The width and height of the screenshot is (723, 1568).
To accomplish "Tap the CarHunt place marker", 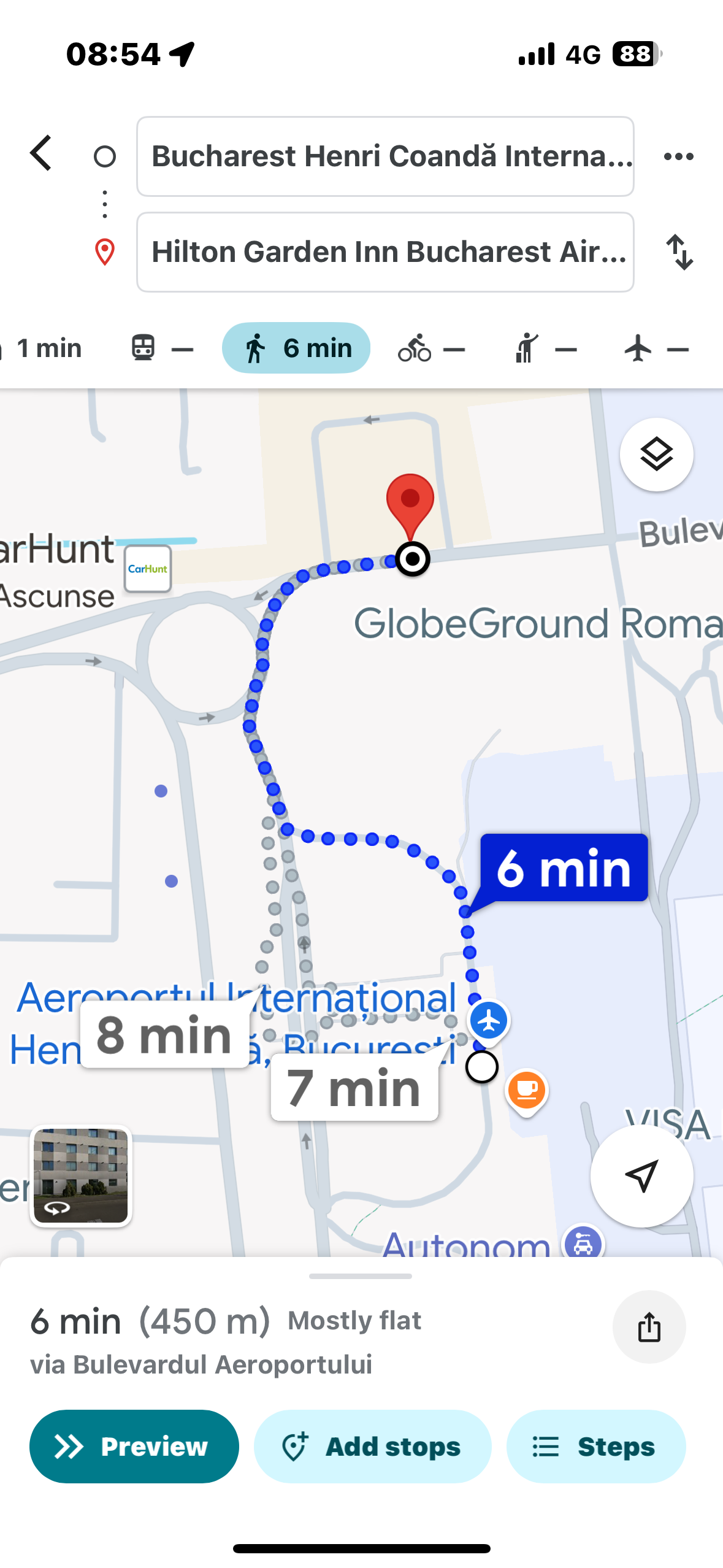I will 148,569.
